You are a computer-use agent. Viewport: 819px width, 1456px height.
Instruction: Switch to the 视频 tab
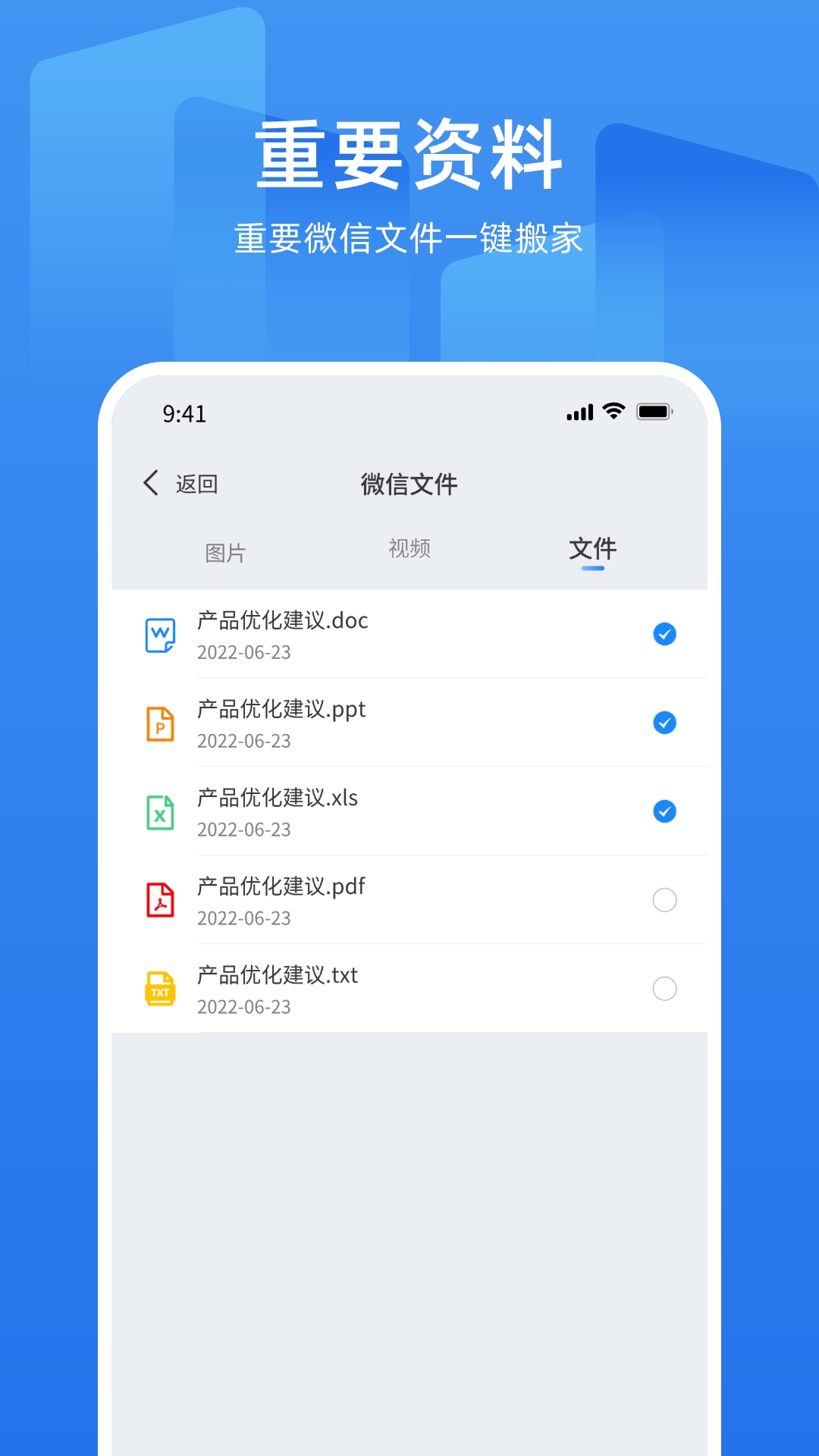(409, 549)
